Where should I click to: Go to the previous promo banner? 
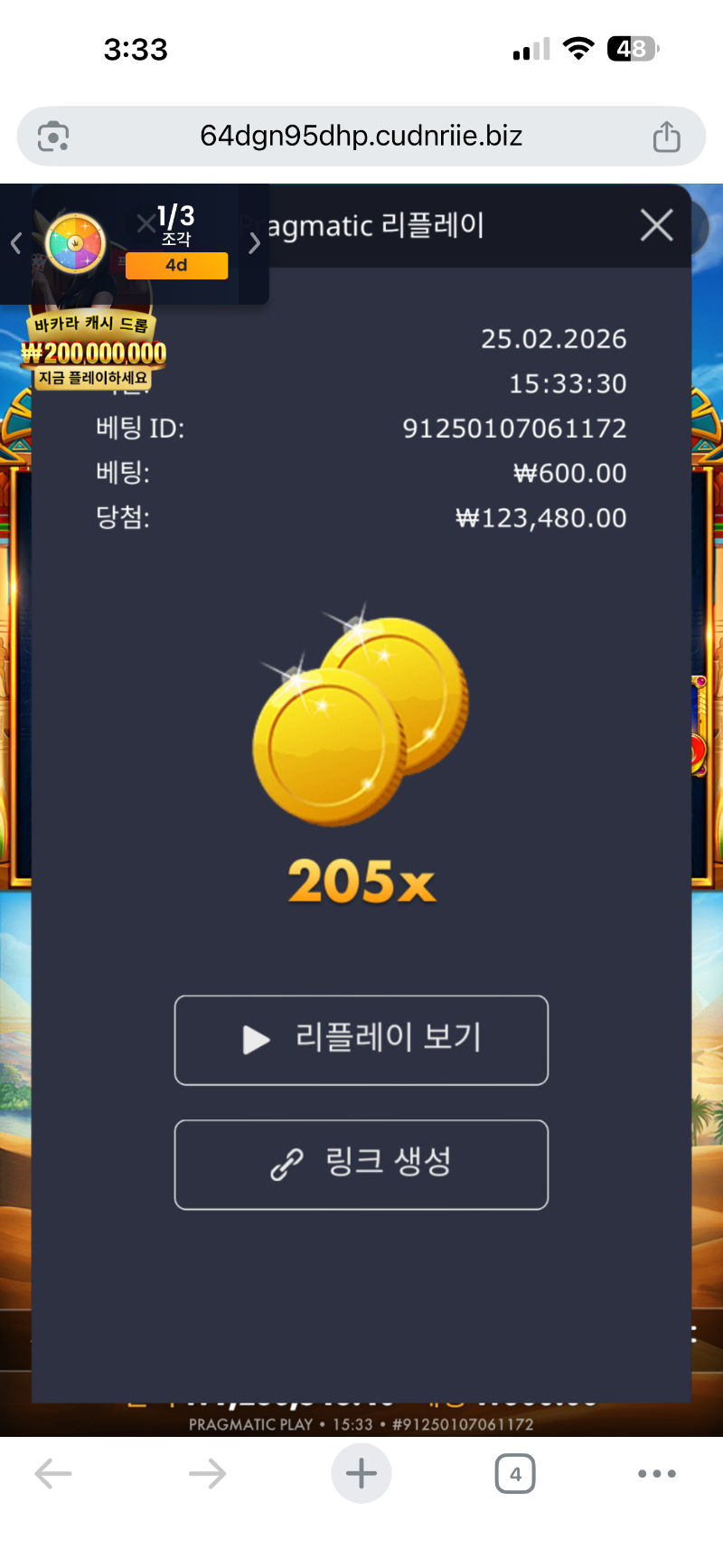tap(15, 243)
